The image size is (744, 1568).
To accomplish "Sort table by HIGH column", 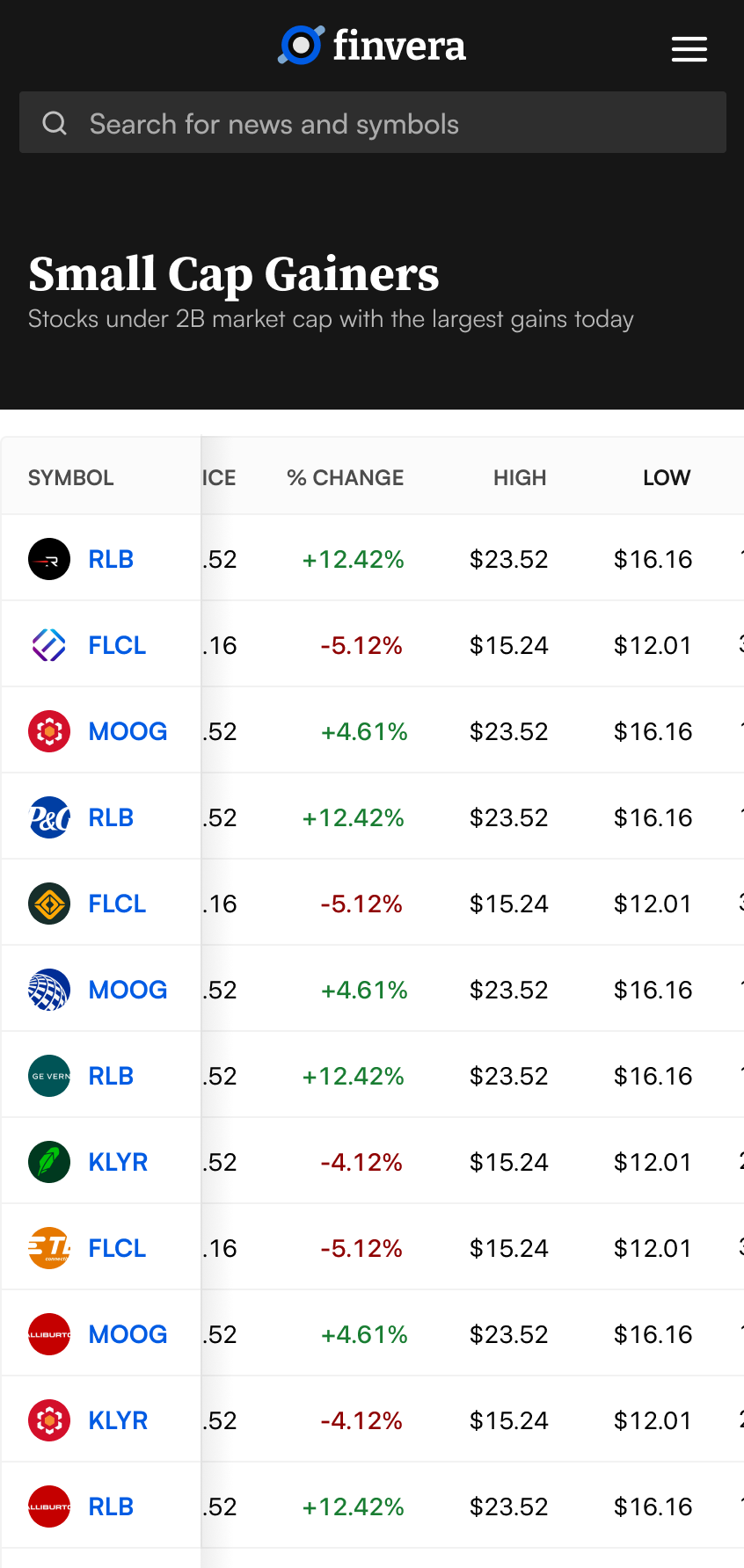I will coord(519,478).
